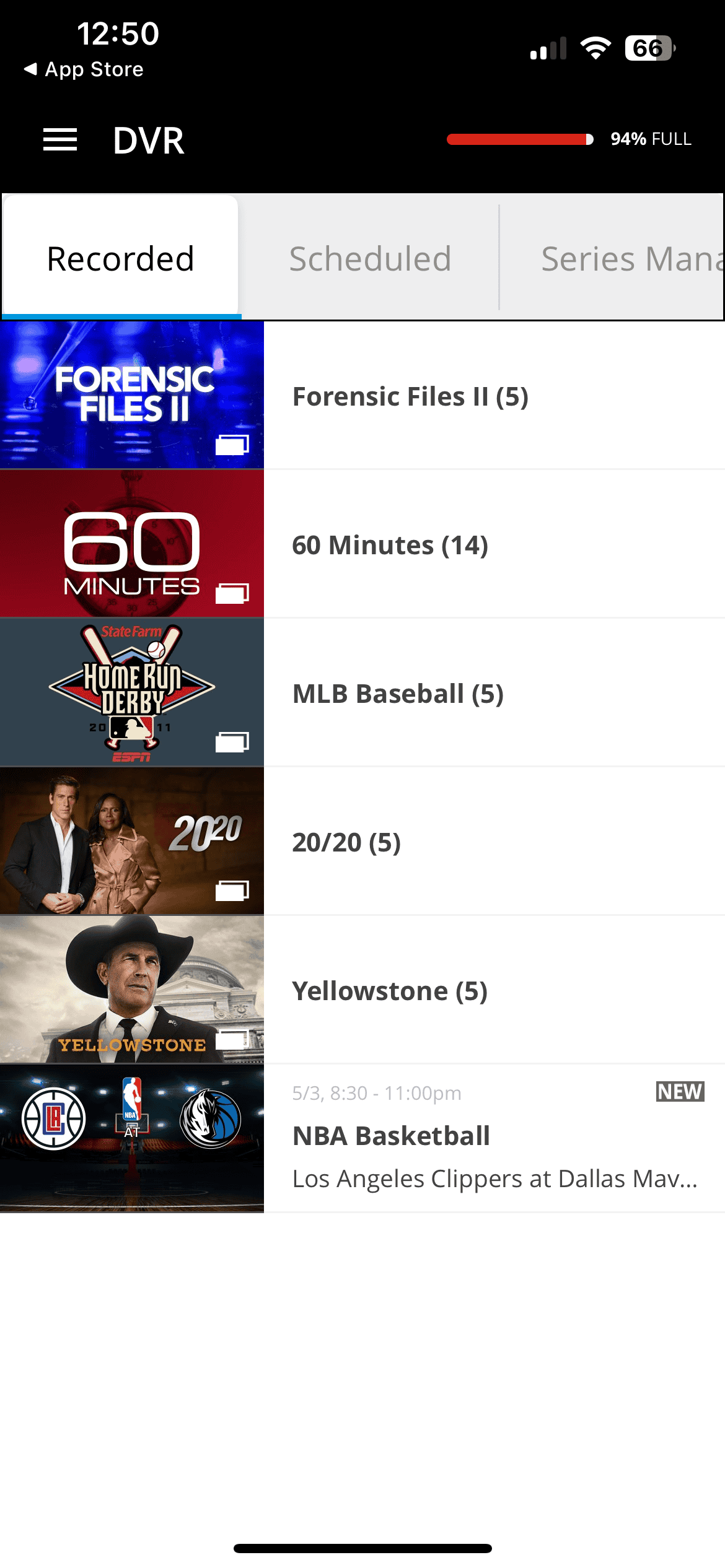Show Yellowstone recorded episodes
725x1568 pixels.
[x=390, y=991]
